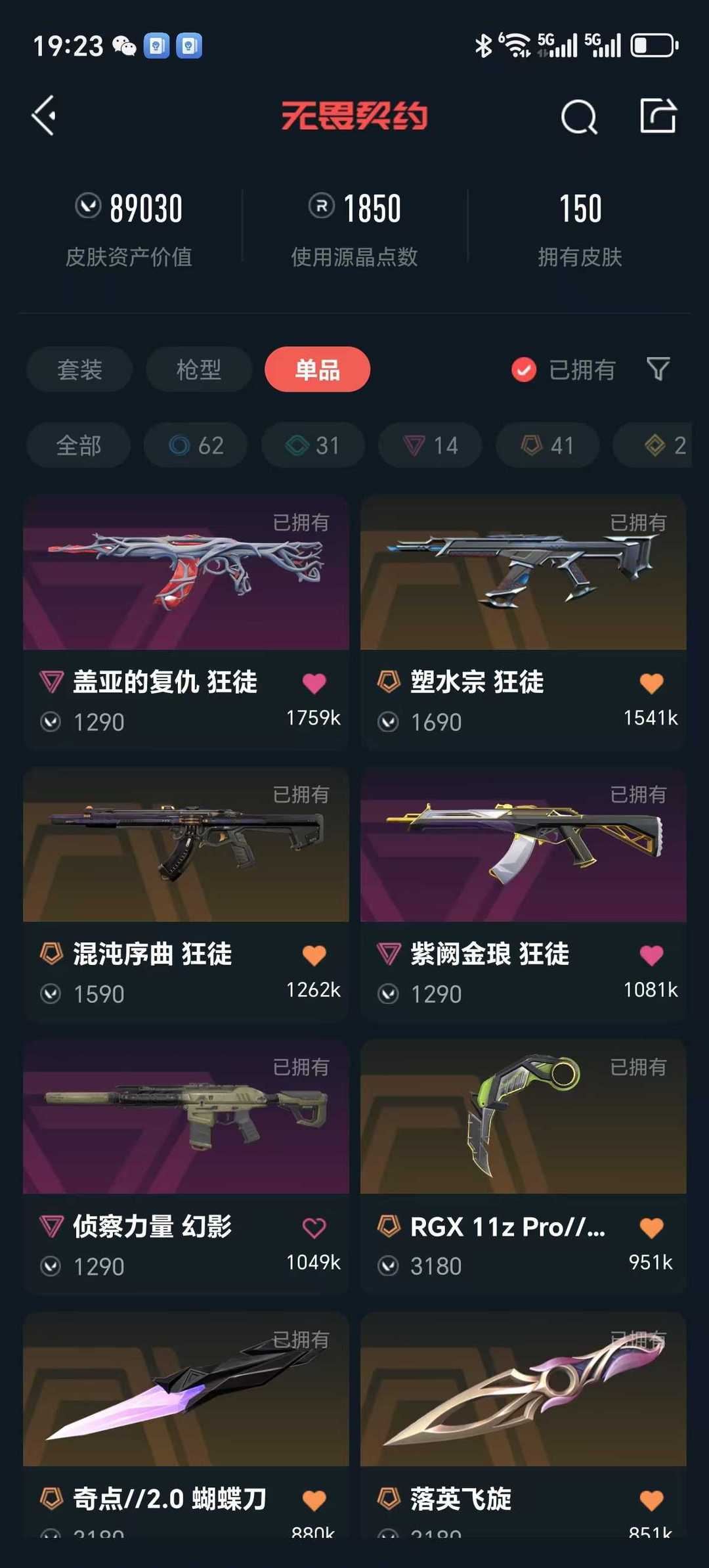Viewport: 709px width, 1568px height.
Task: Select the 单品 tab
Action: pos(317,369)
